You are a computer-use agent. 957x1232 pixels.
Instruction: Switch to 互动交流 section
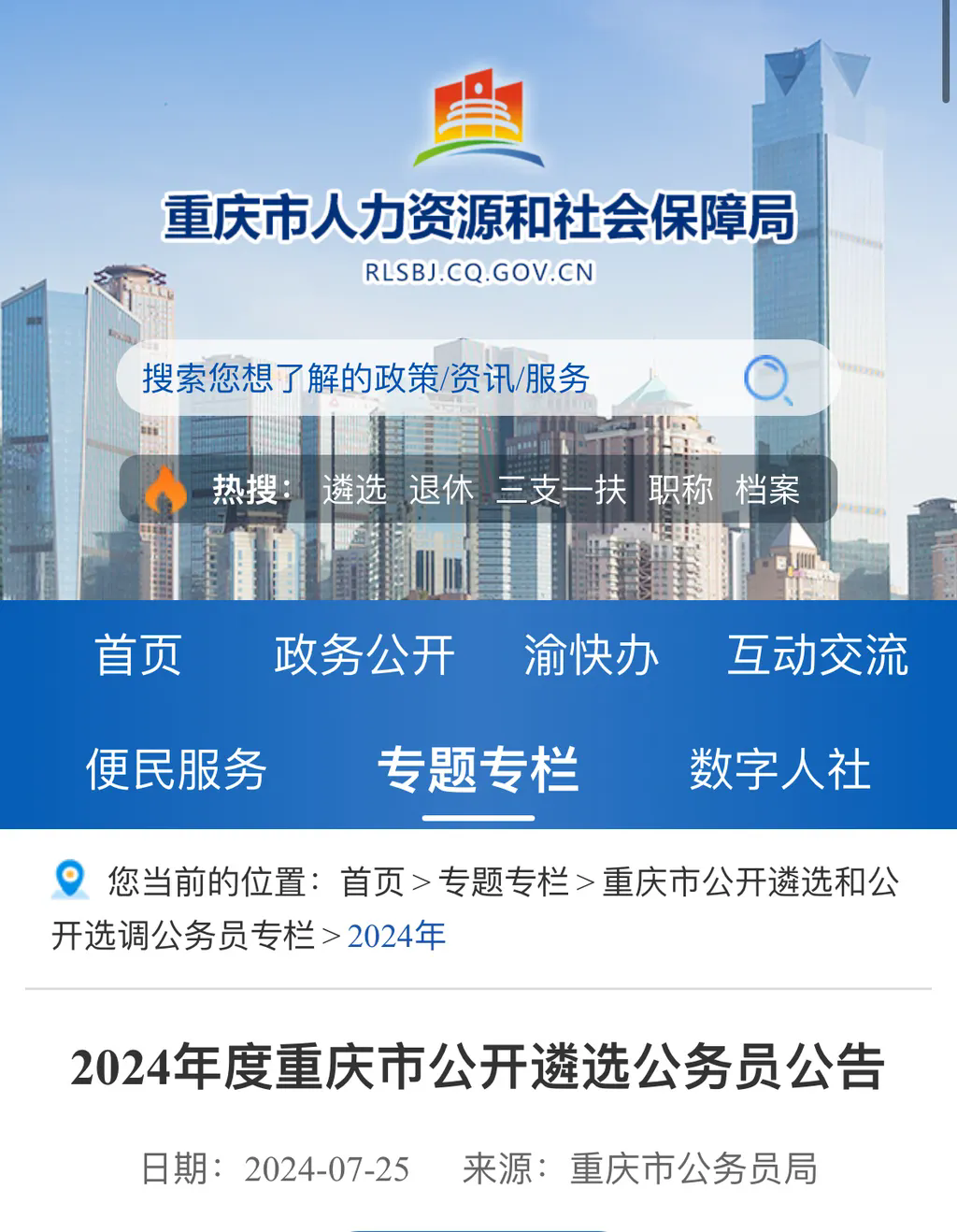pyautogui.click(x=818, y=654)
